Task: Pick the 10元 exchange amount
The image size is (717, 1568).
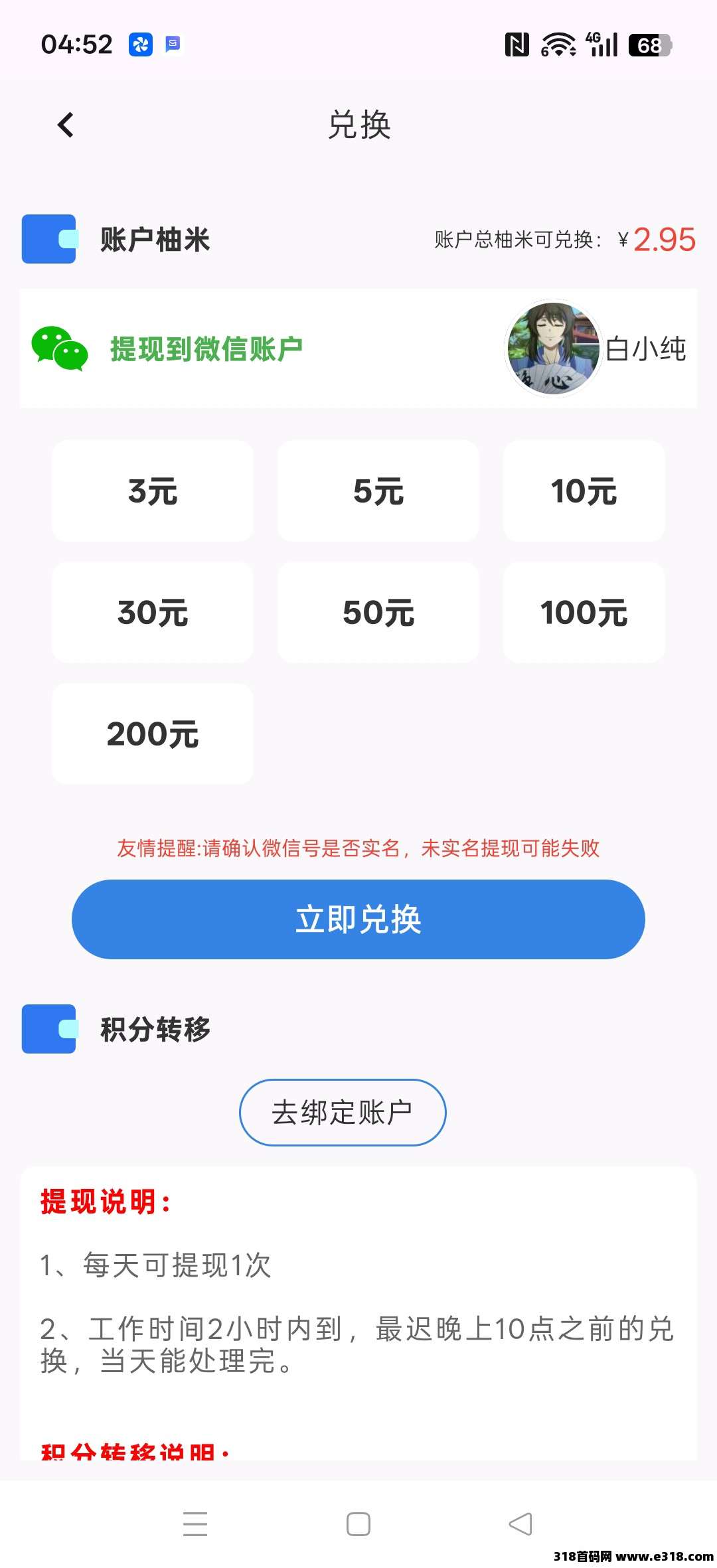Action: click(x=584, y=491)
